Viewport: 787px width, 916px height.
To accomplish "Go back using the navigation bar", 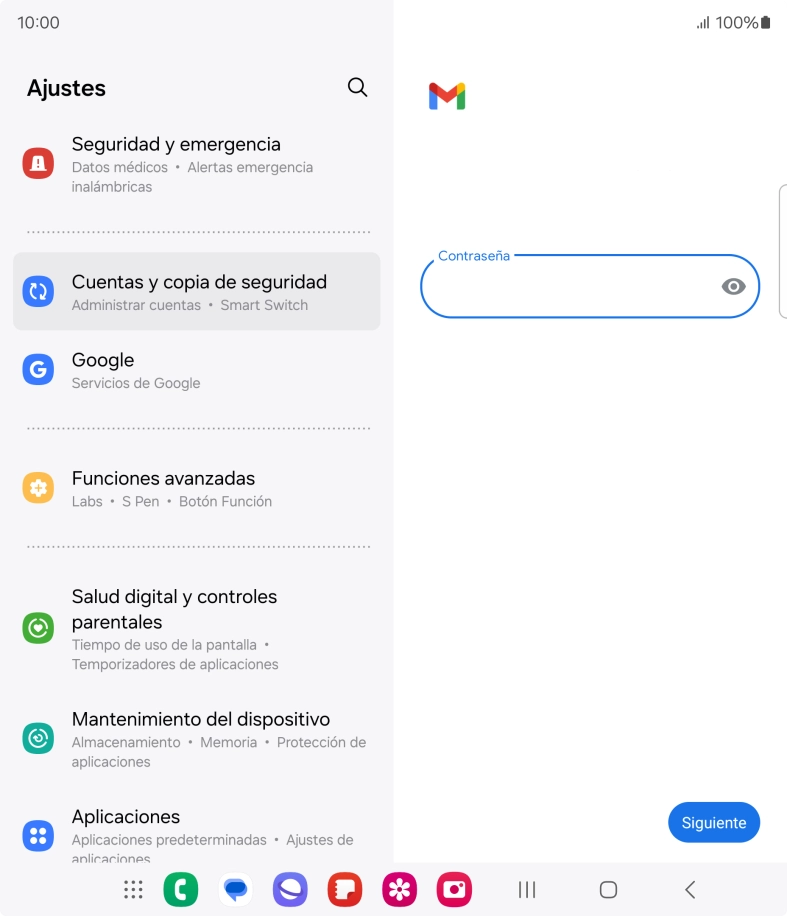I will click(x=689, y=889).
